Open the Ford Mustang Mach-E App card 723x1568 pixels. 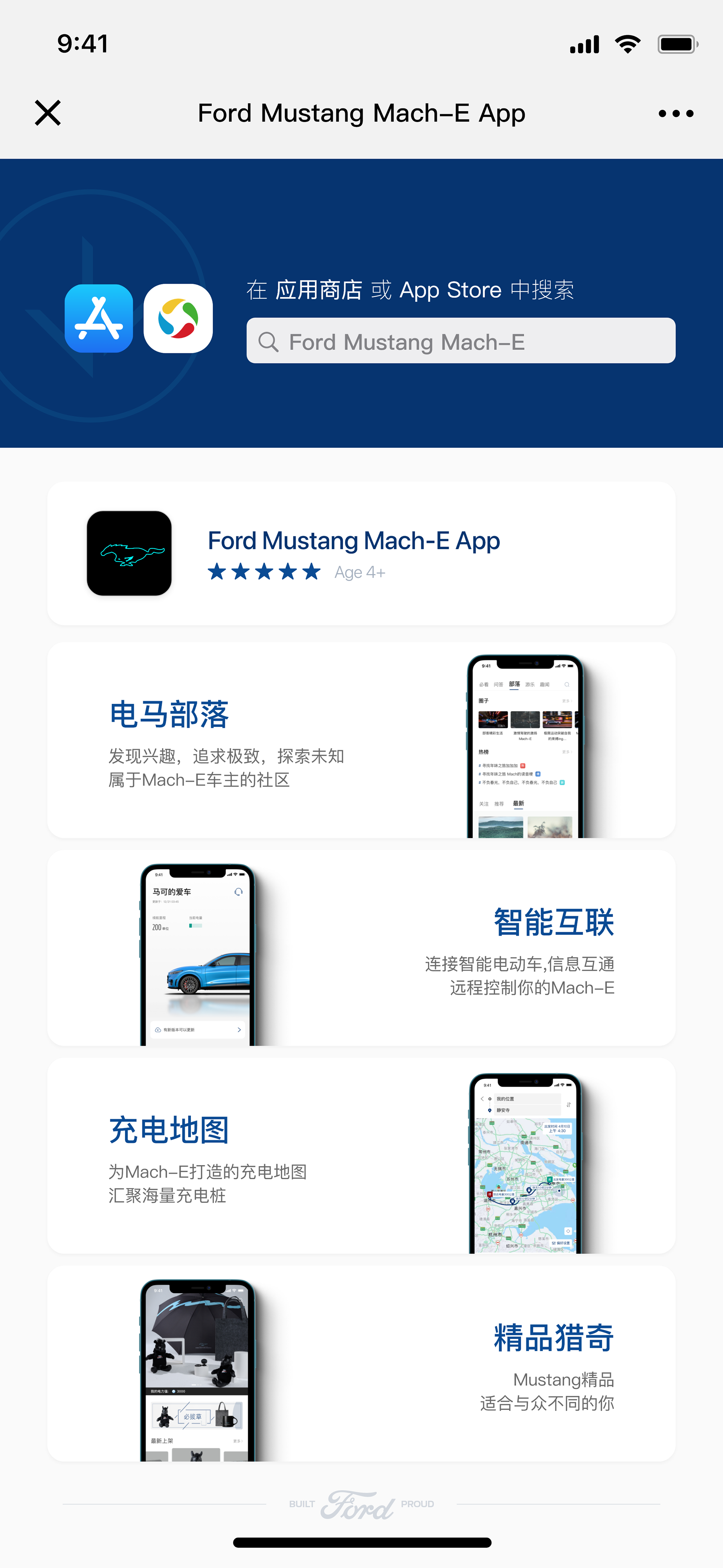[361, 553]
